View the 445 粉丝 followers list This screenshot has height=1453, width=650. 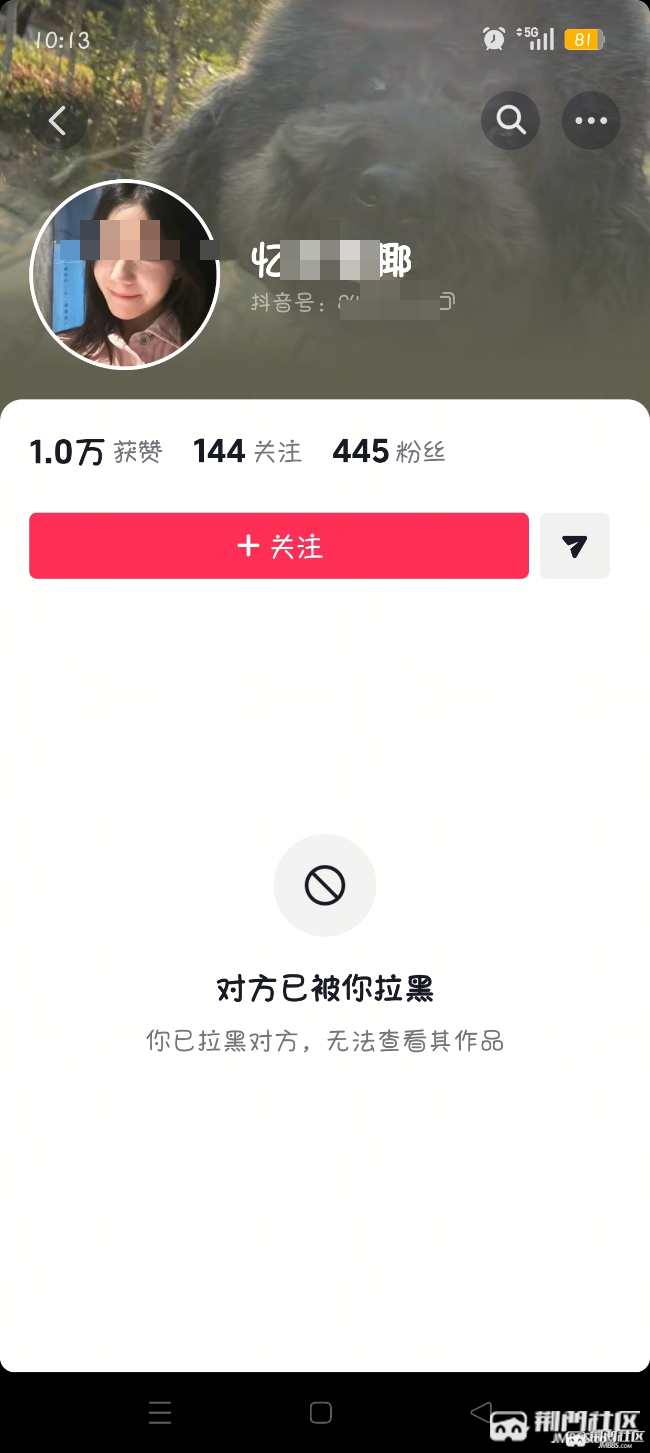point(388,452)
